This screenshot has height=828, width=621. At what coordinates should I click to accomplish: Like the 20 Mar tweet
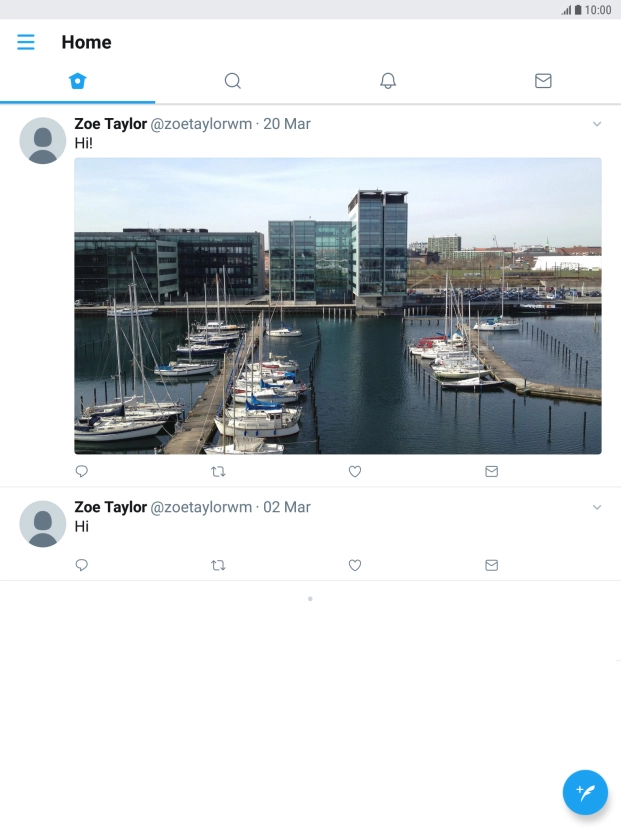coord(355,471)
